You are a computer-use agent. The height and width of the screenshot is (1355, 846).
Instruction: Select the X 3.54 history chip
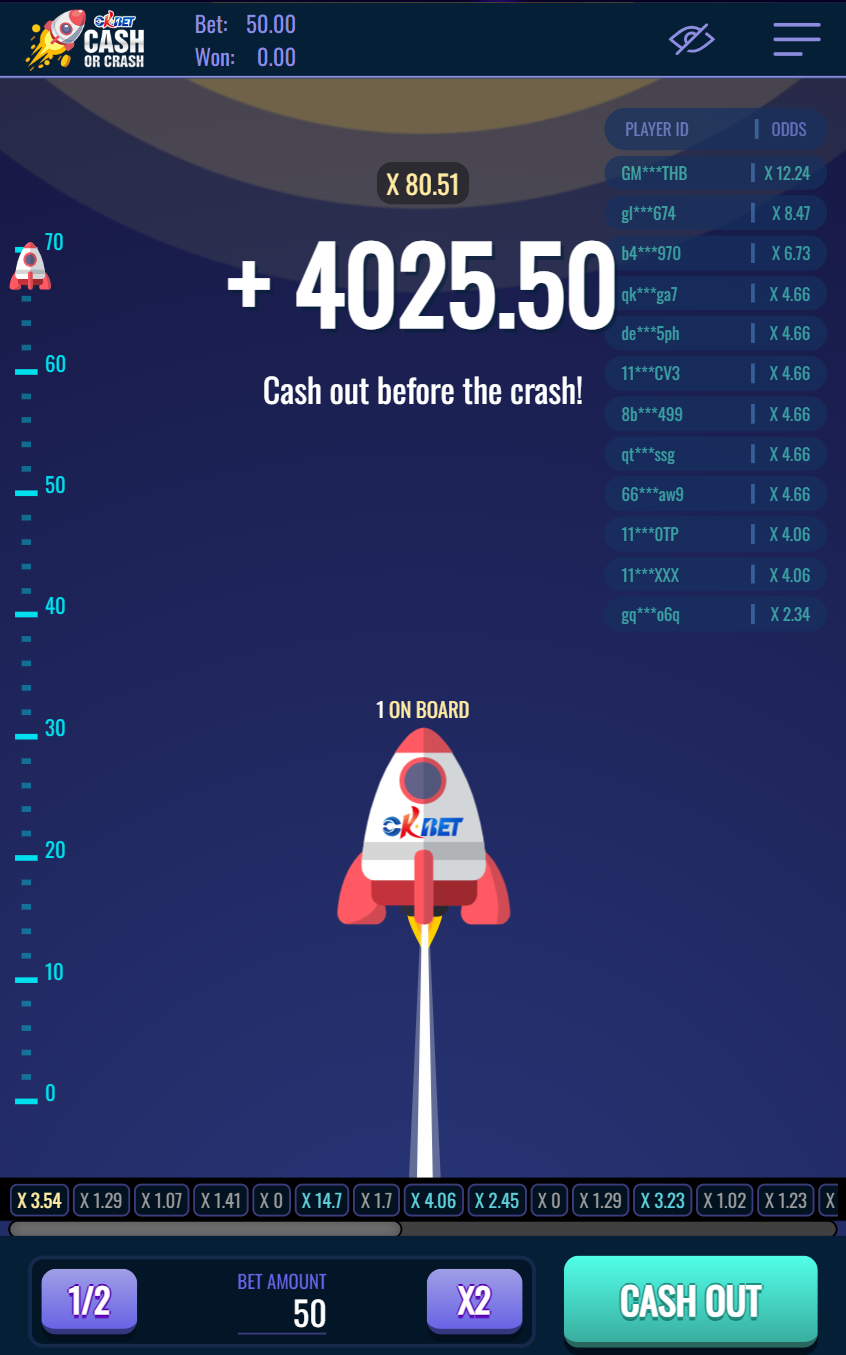coord(40,1200)
